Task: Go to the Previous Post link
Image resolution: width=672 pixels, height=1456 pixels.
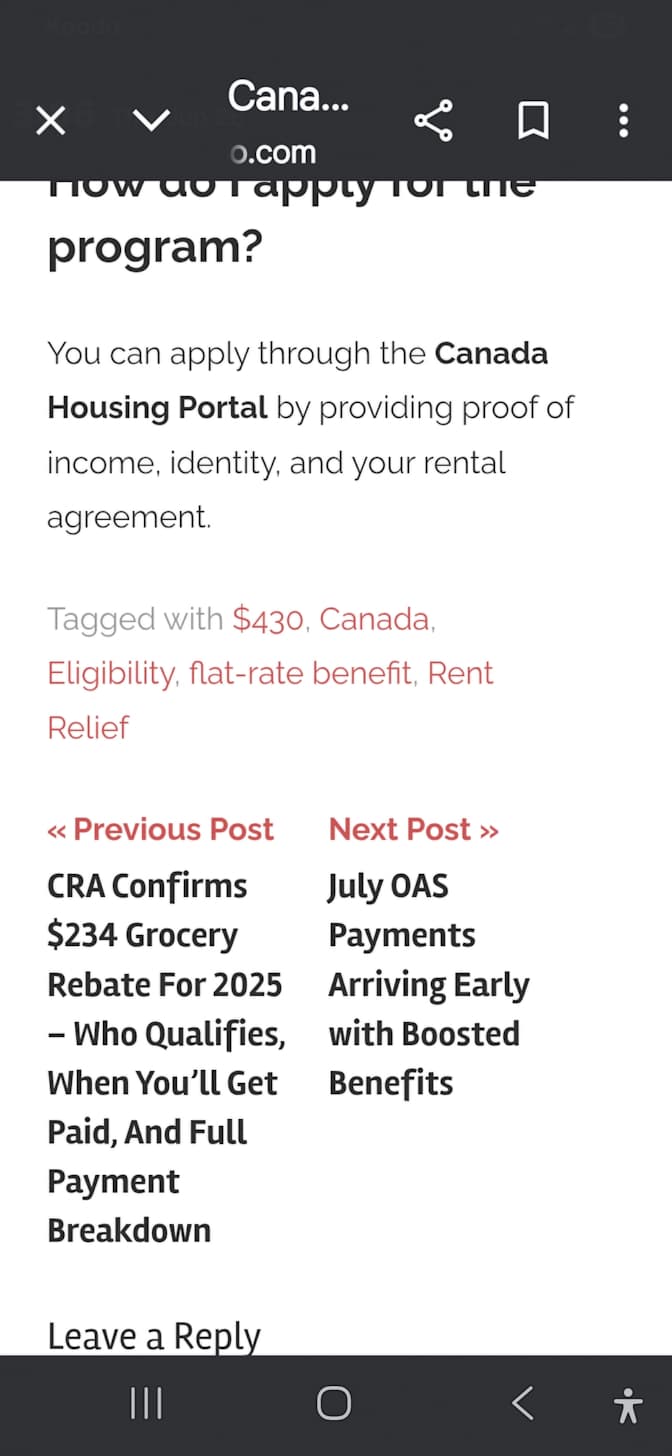Action: [160, 830]
